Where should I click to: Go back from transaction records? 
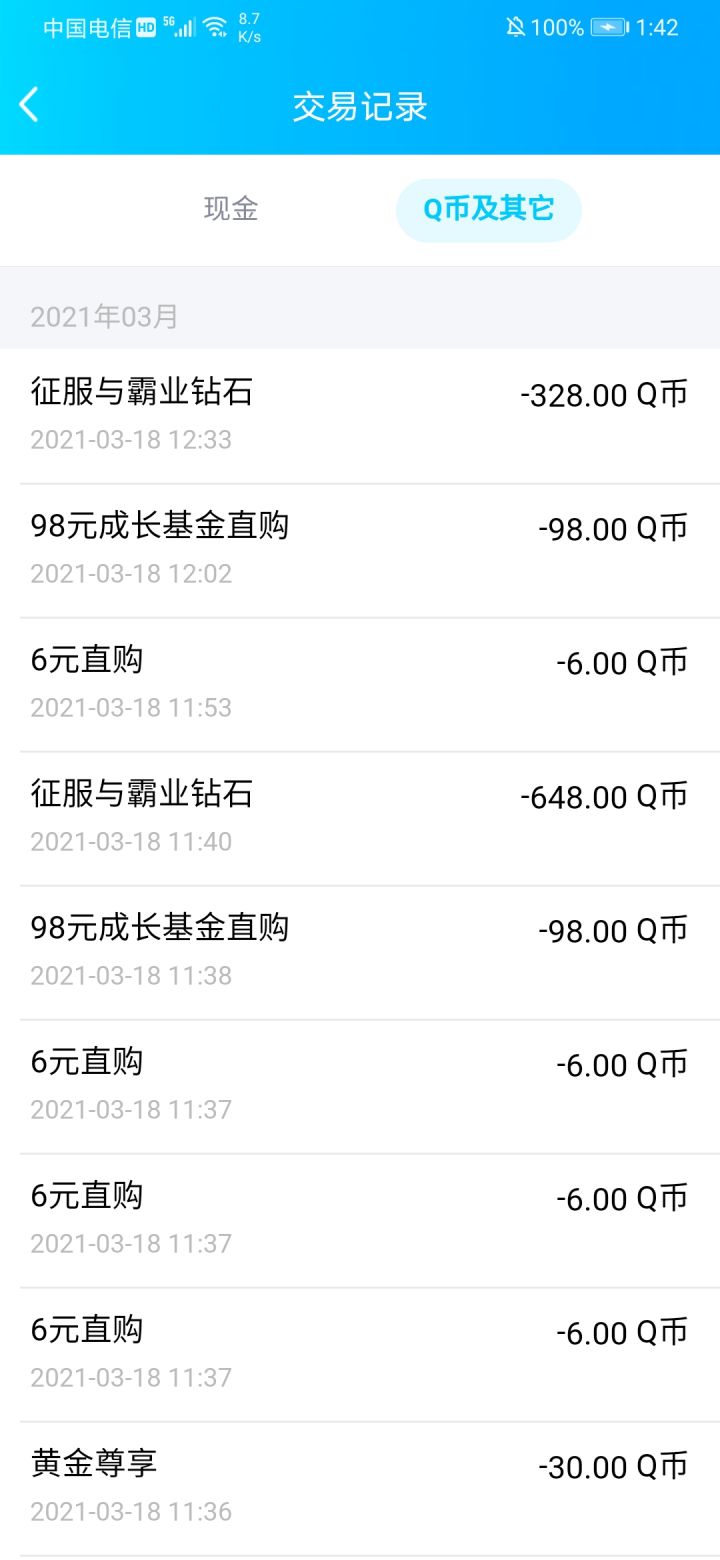tap(29, 105)
